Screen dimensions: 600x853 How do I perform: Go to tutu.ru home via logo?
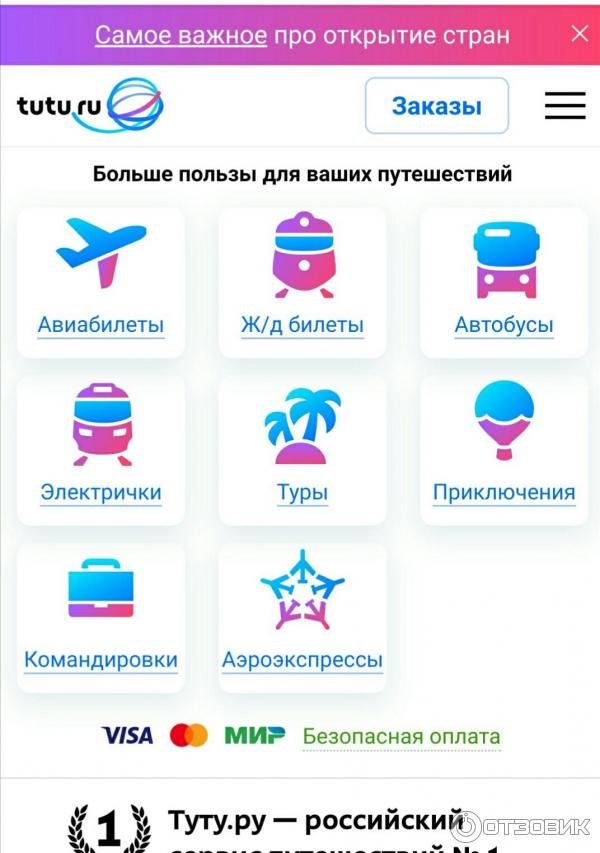click(x=88, y=105)
